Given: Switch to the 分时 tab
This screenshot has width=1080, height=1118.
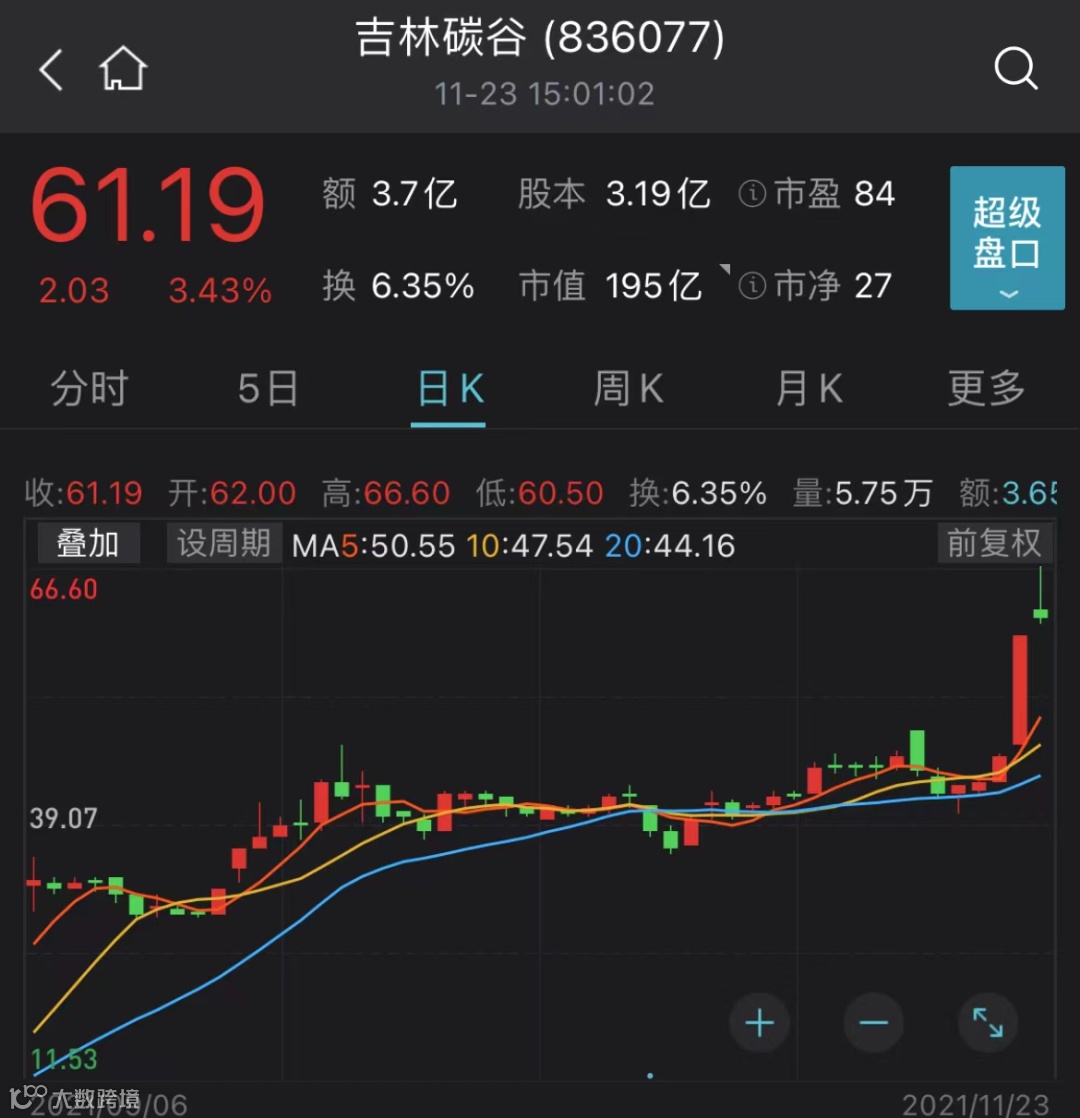Looking at the screenshot, I should (x=90, y=388).
